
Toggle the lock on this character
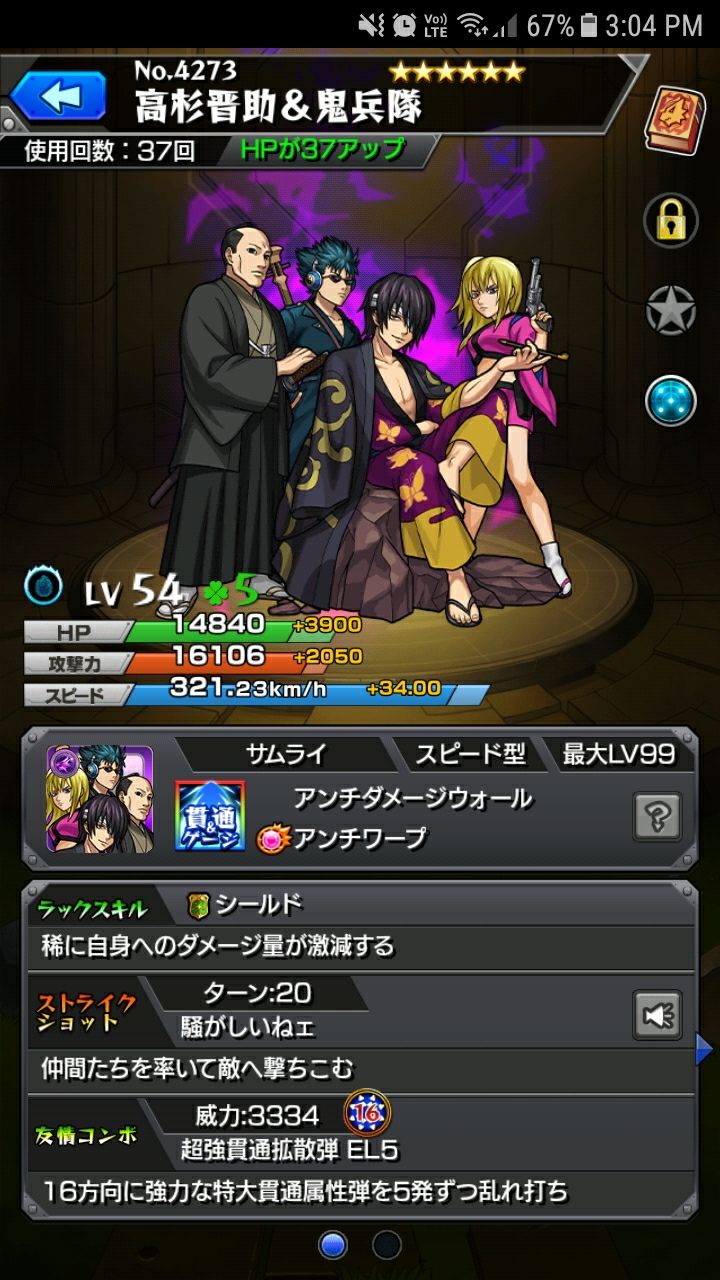[670, 220]
